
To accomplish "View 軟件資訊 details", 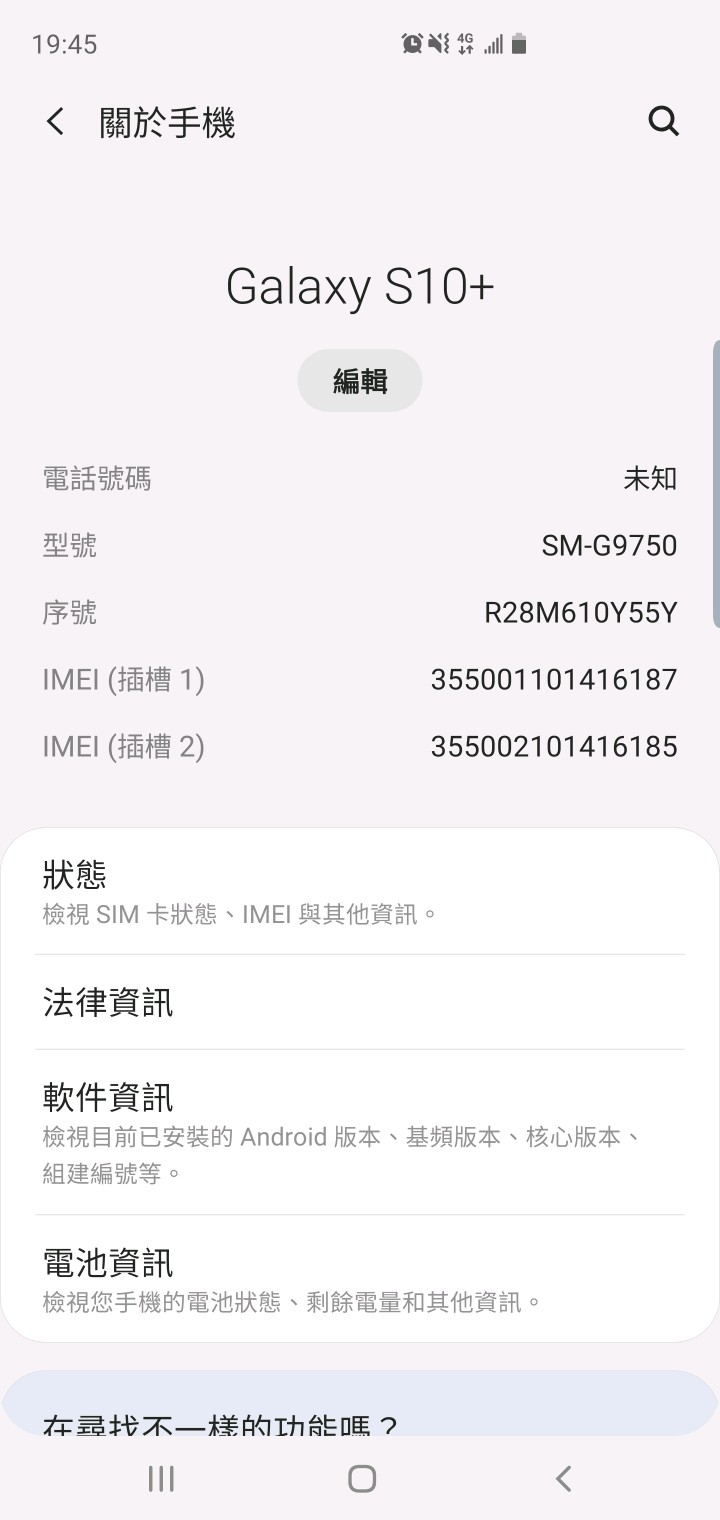I will coord(360,1131).
